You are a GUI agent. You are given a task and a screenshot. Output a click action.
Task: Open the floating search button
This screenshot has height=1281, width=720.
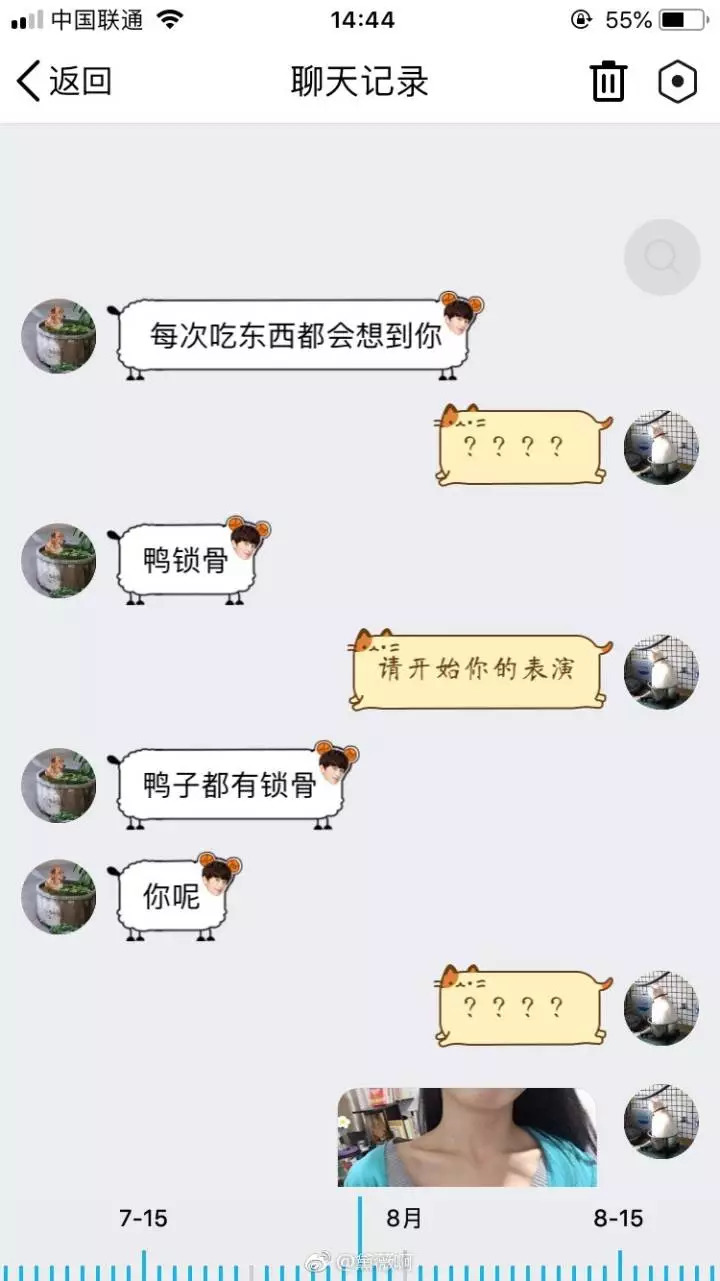pyautogui.click(x=661, y=257)
